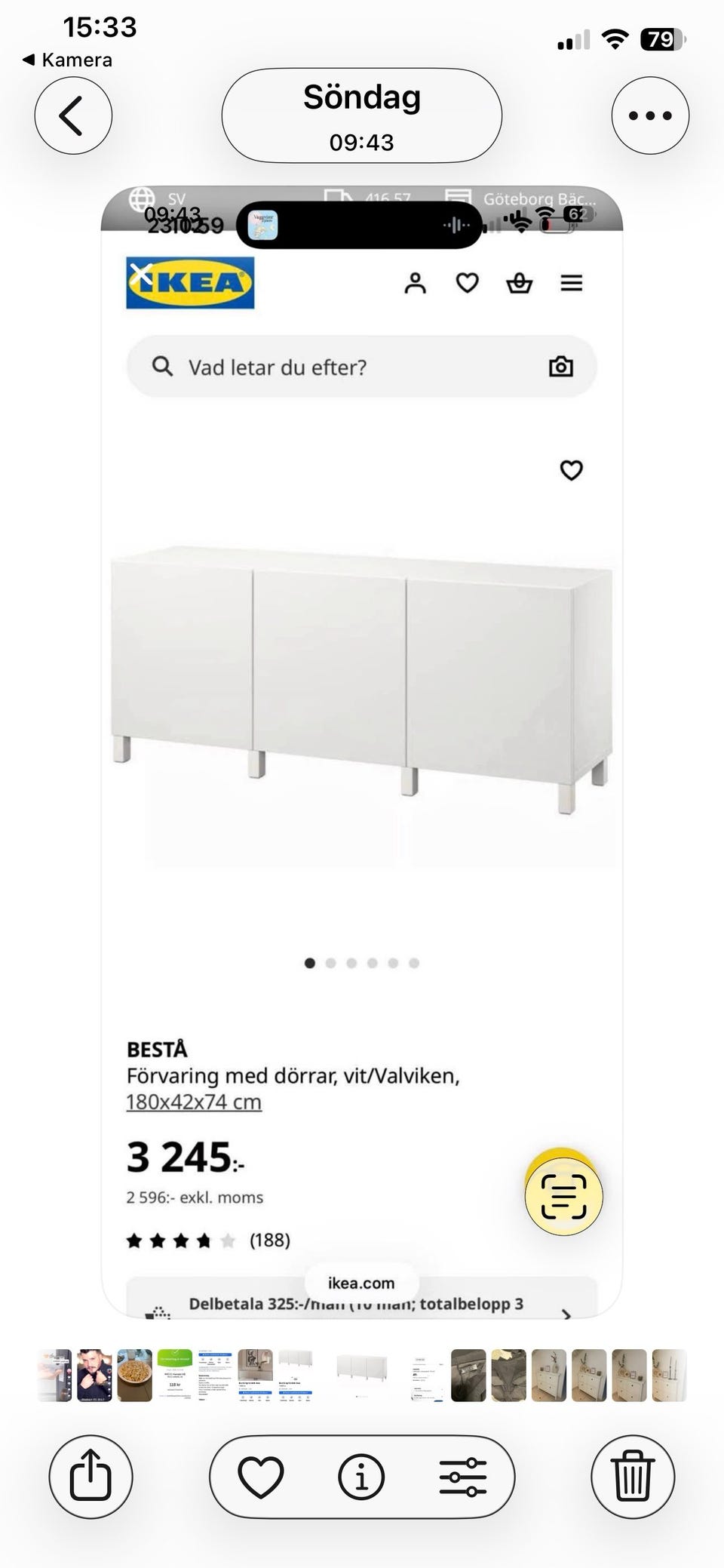
Task: Open the IKEA favorites heart in header
Action: click(467, 283)
